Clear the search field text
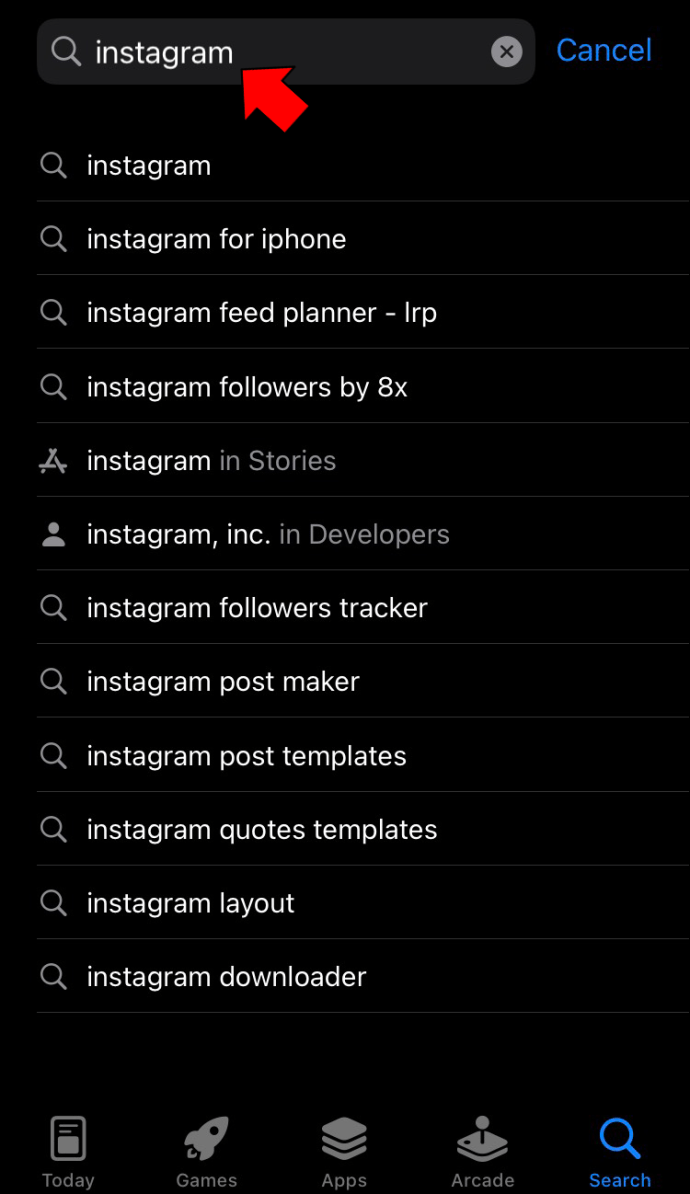Screen dimensions: 690x1194 coord(506,52)
